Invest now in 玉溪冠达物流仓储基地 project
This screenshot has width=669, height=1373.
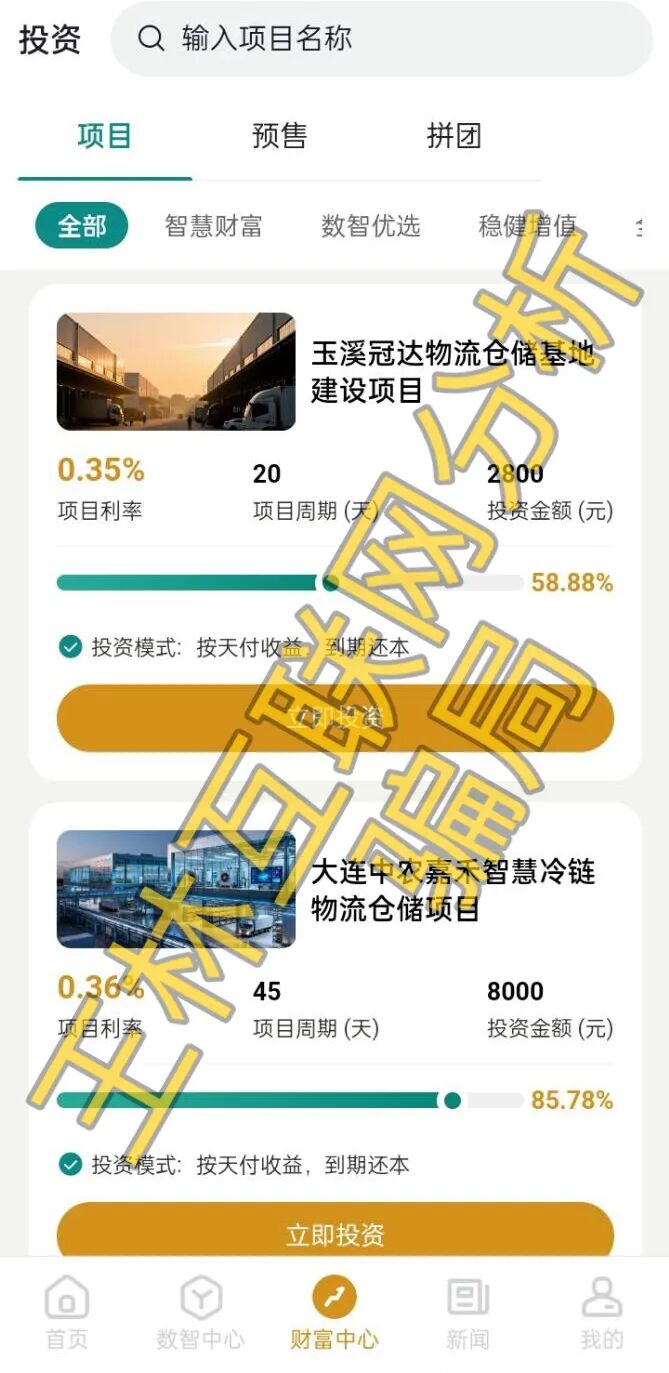pyautogui.click(x=335, y=717)
